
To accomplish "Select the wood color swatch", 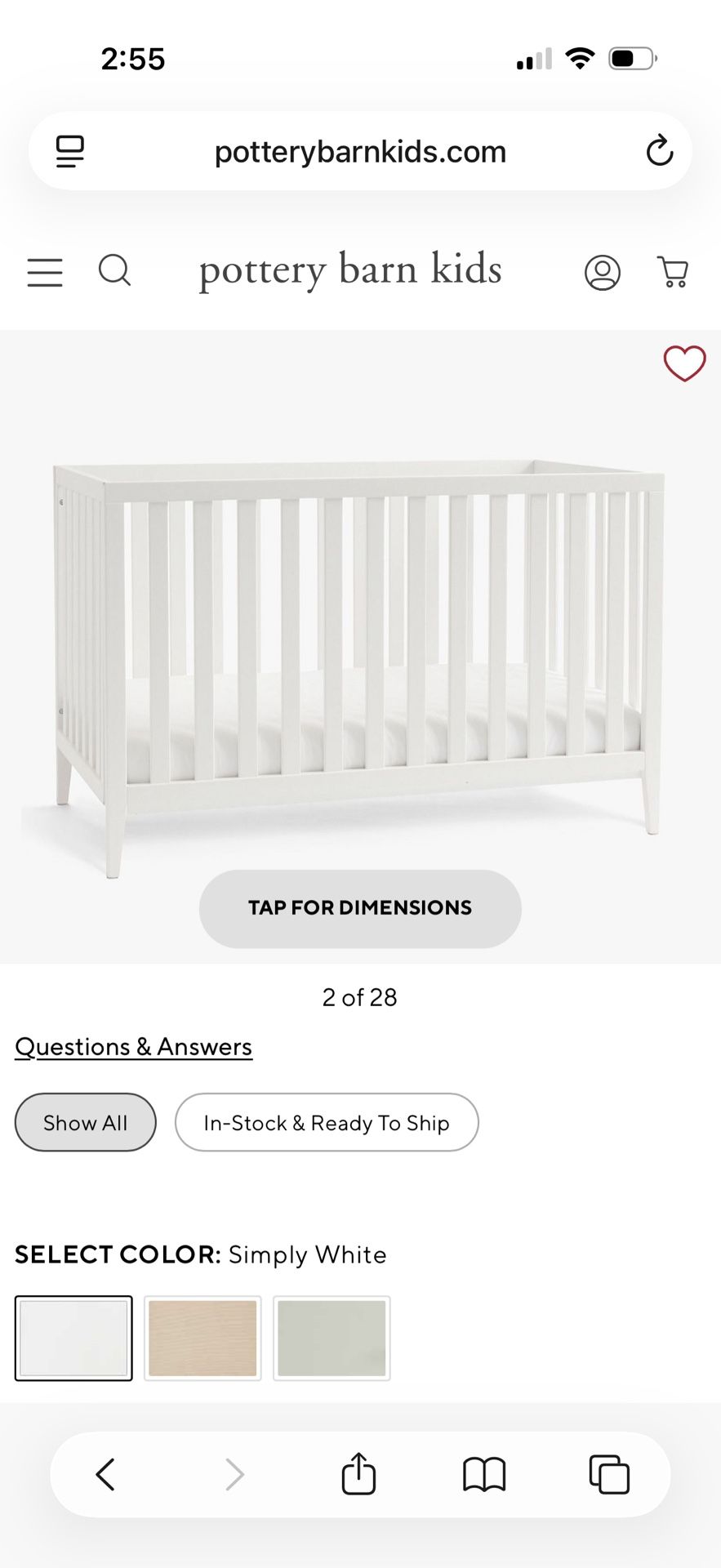I will [x=202, y=1338].
